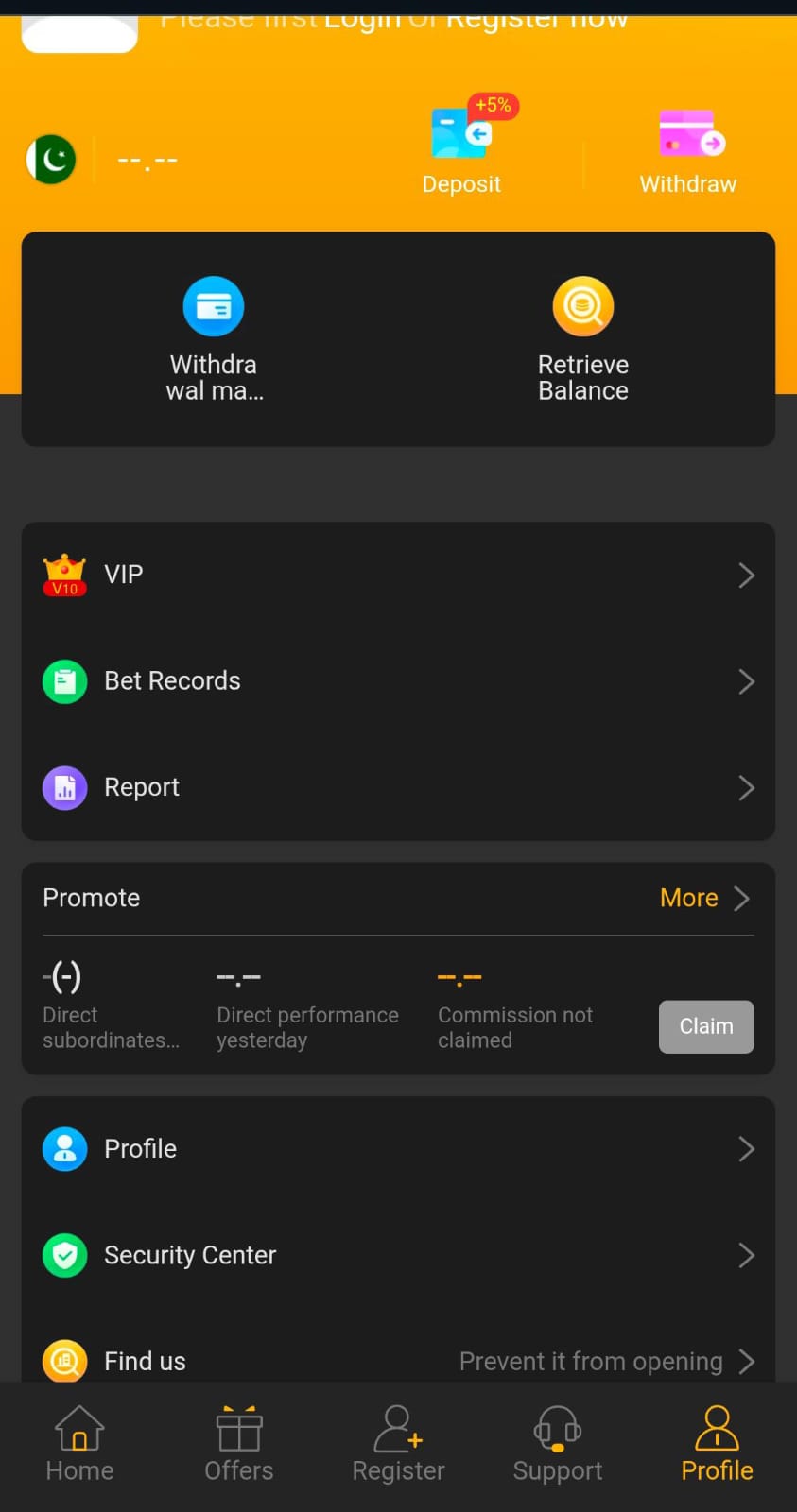Open the Register tab
Image resolution: width=797 pixels, height=1512 pixels.
(x=398, y=1444)
